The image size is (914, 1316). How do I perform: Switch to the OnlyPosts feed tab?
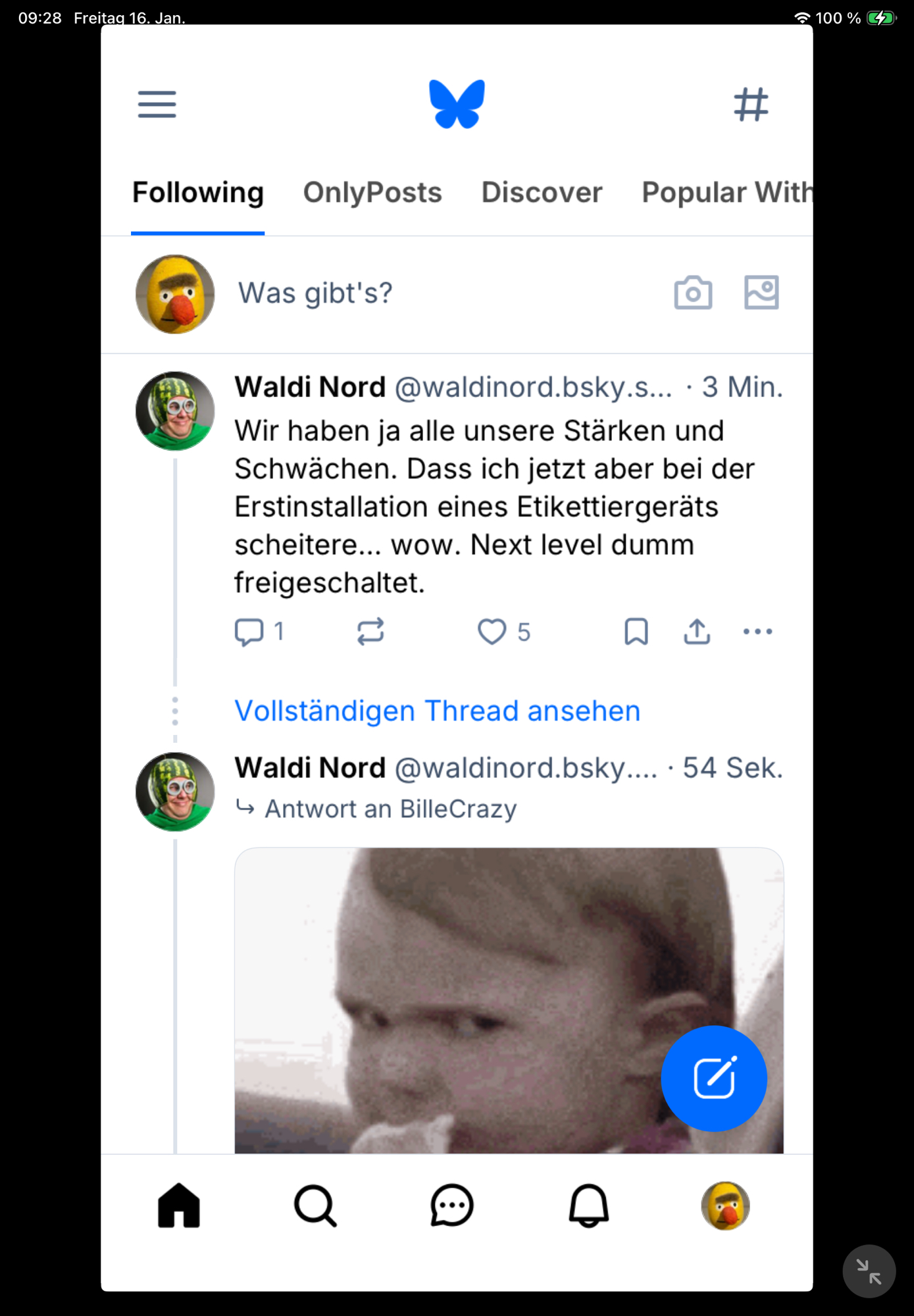[x=372, y=193]
